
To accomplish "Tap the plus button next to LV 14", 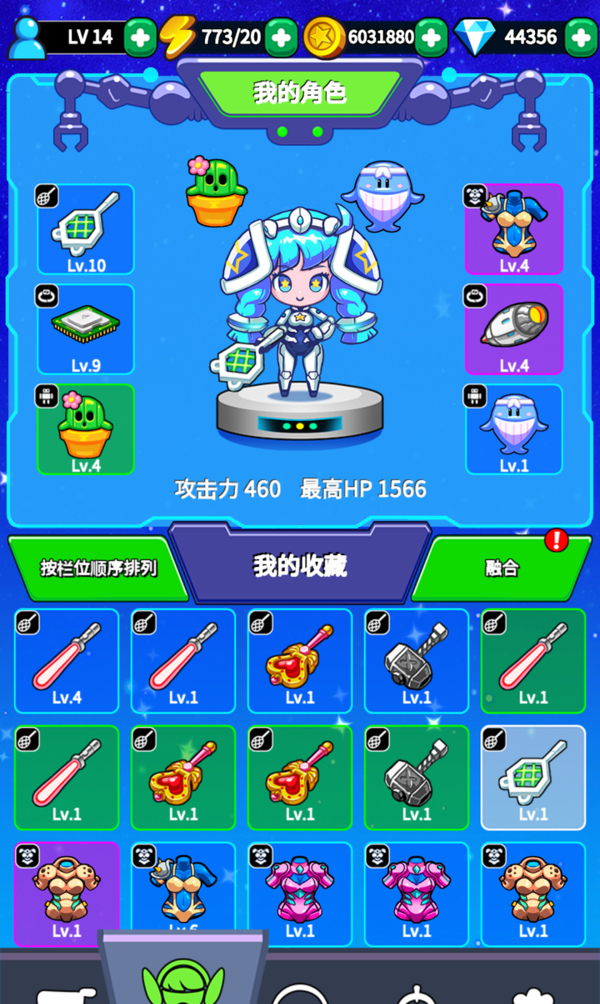I will click(141, 38).
